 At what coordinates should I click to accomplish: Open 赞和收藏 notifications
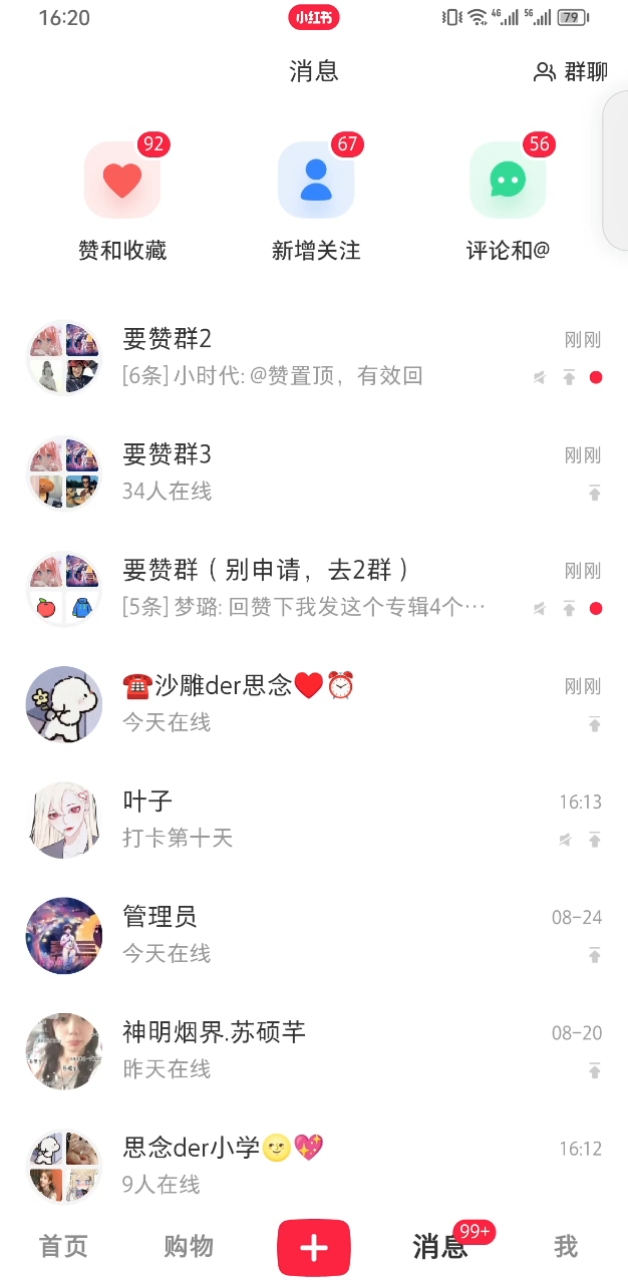point(122,199)
